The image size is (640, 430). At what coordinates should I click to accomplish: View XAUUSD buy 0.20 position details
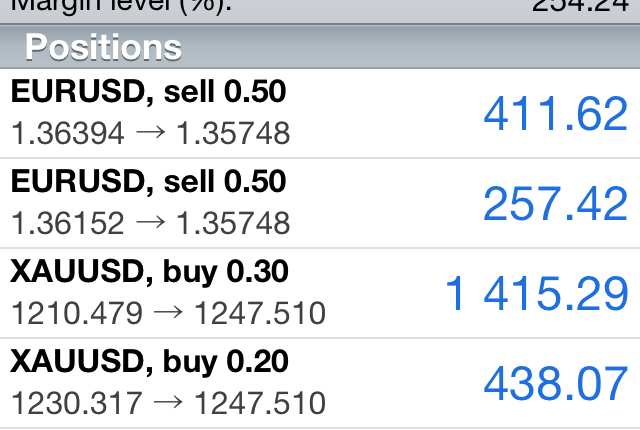pos(320,382)
